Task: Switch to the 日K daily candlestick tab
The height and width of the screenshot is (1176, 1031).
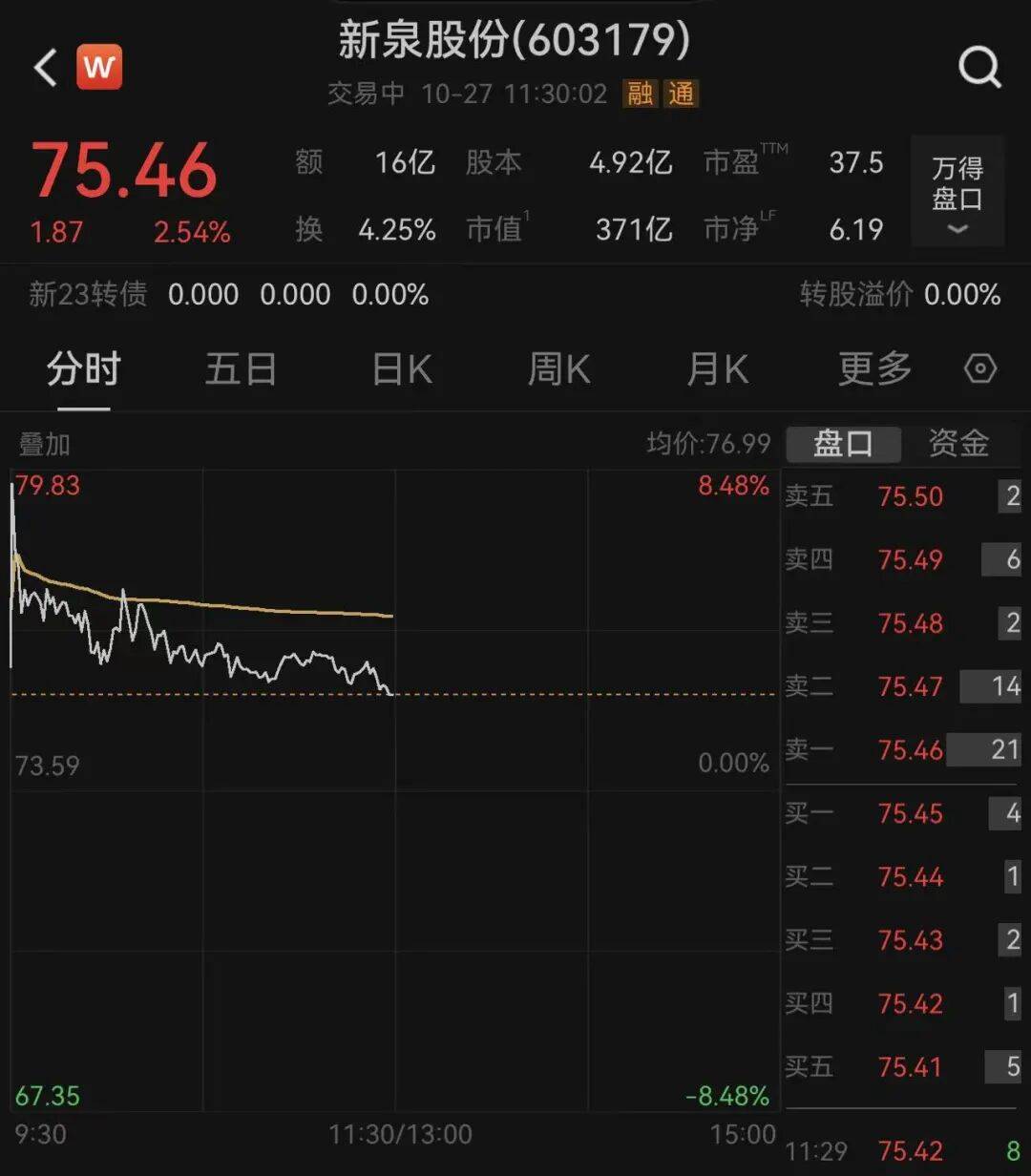Action: (399, 368)
